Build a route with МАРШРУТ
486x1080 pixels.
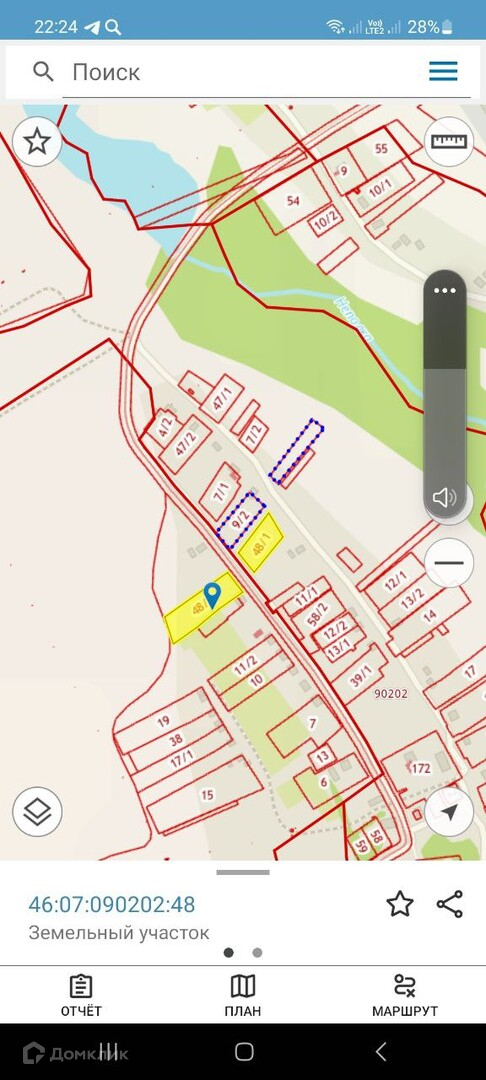405,995
